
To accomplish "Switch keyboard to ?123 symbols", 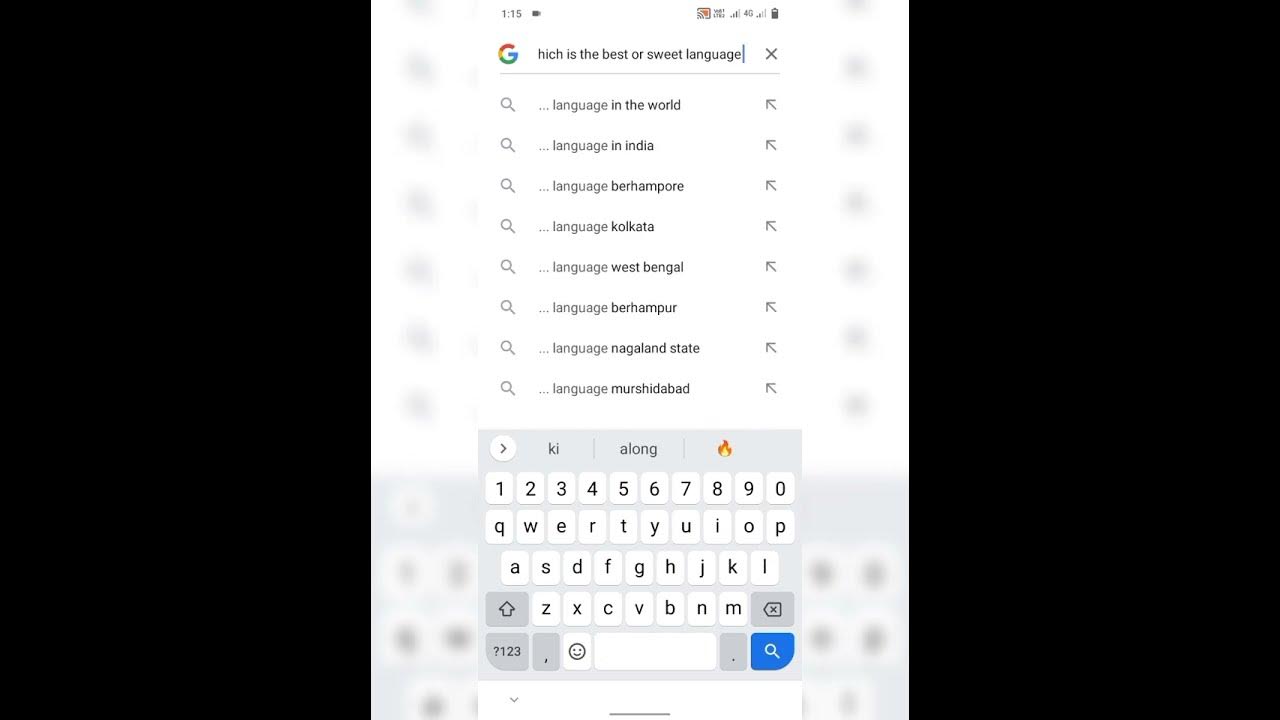I will pos(507,651).
